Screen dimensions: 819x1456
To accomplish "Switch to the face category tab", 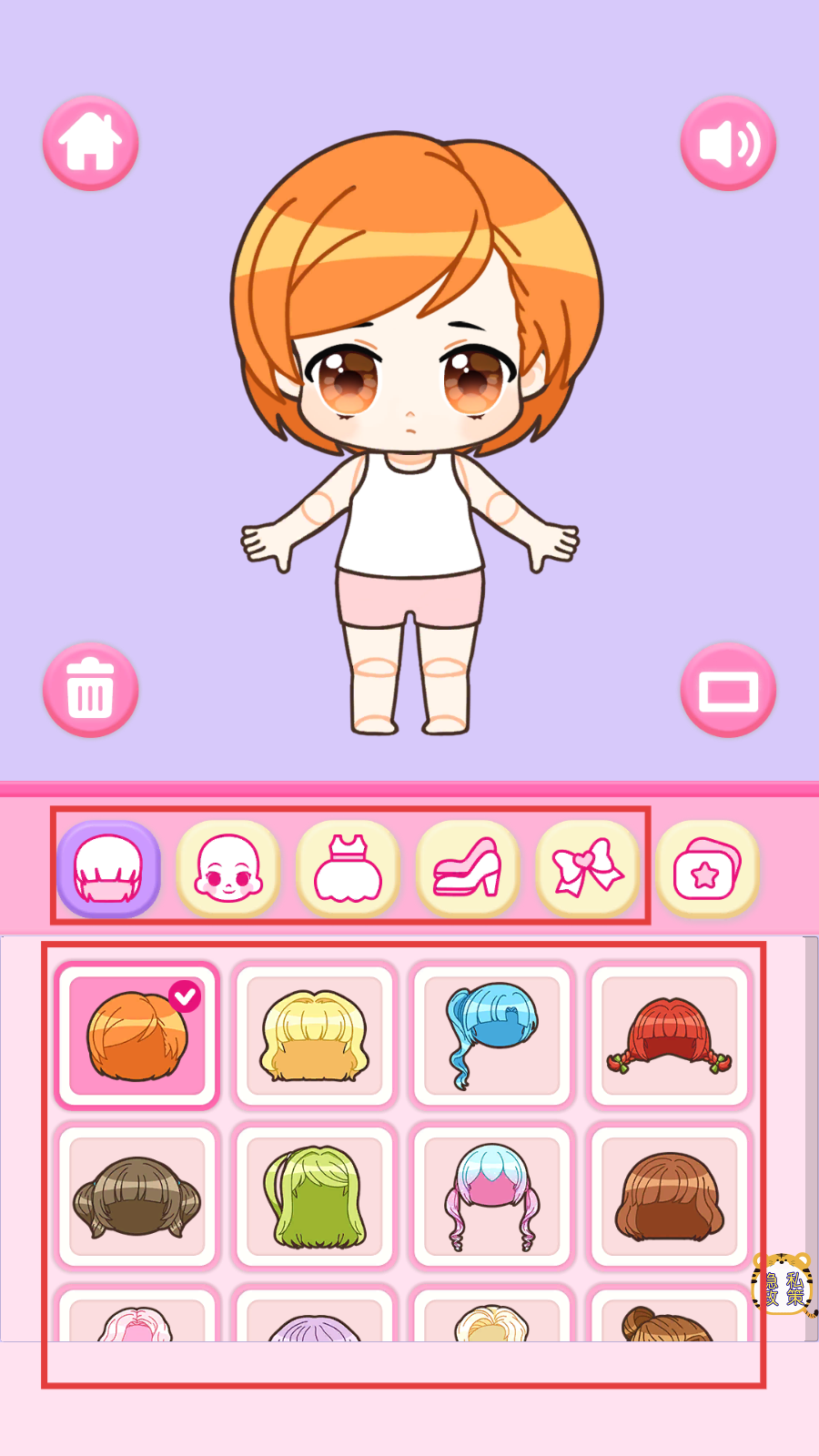I will point(227,869).
